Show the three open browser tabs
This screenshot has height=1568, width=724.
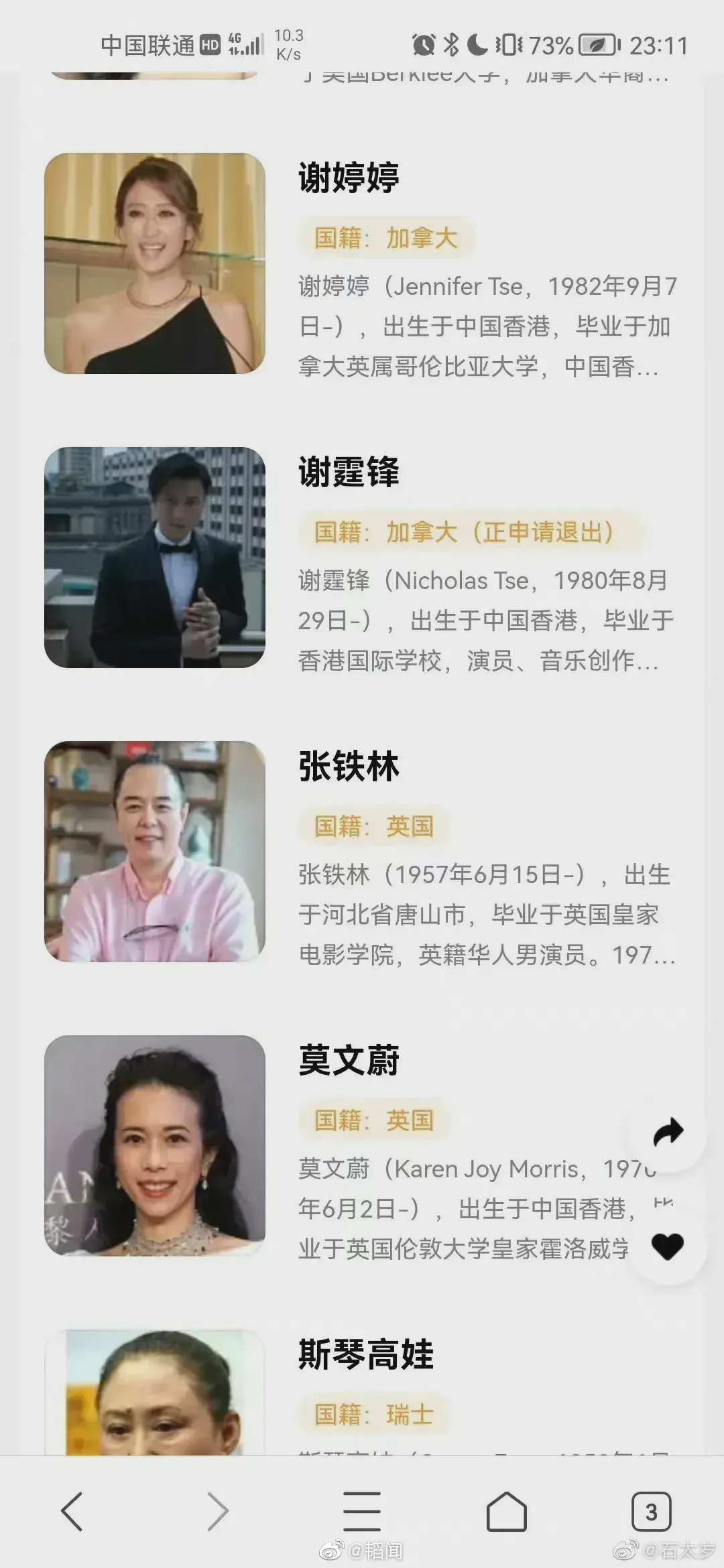click(x=651, y=1512)
